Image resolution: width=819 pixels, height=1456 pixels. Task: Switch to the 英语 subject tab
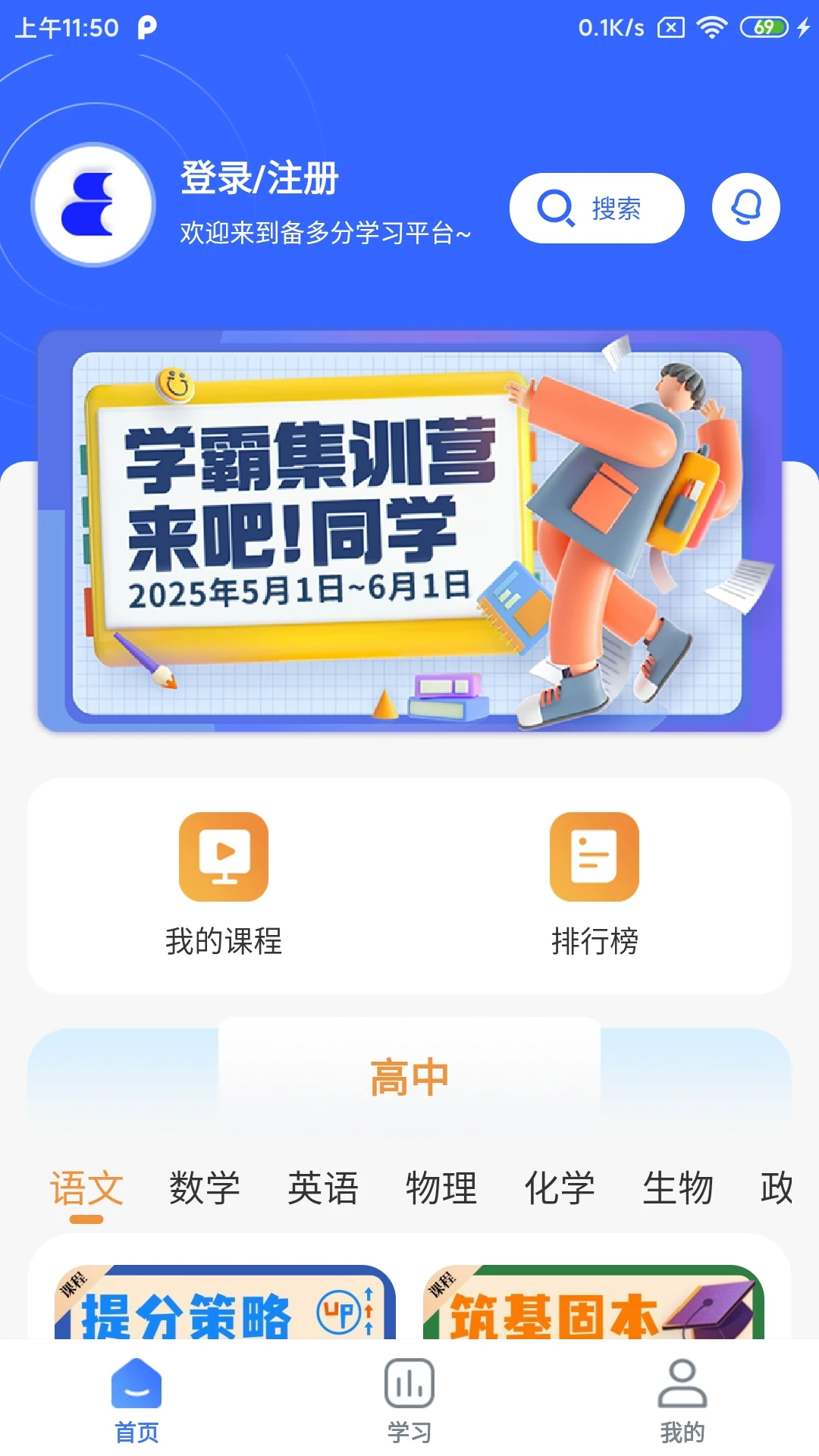(x=324, y=1188)
